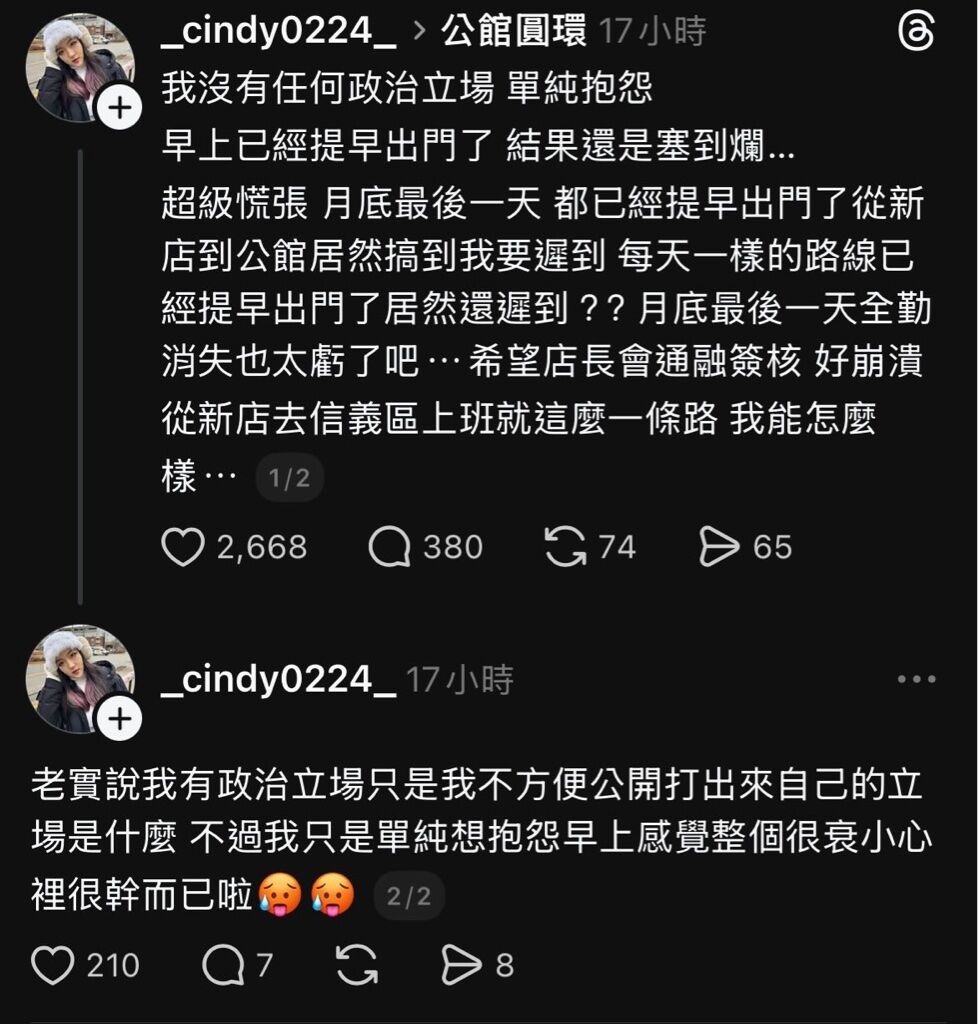Repost the thread that has 74 reposts
978x1024 pixels.
[565, 547]
